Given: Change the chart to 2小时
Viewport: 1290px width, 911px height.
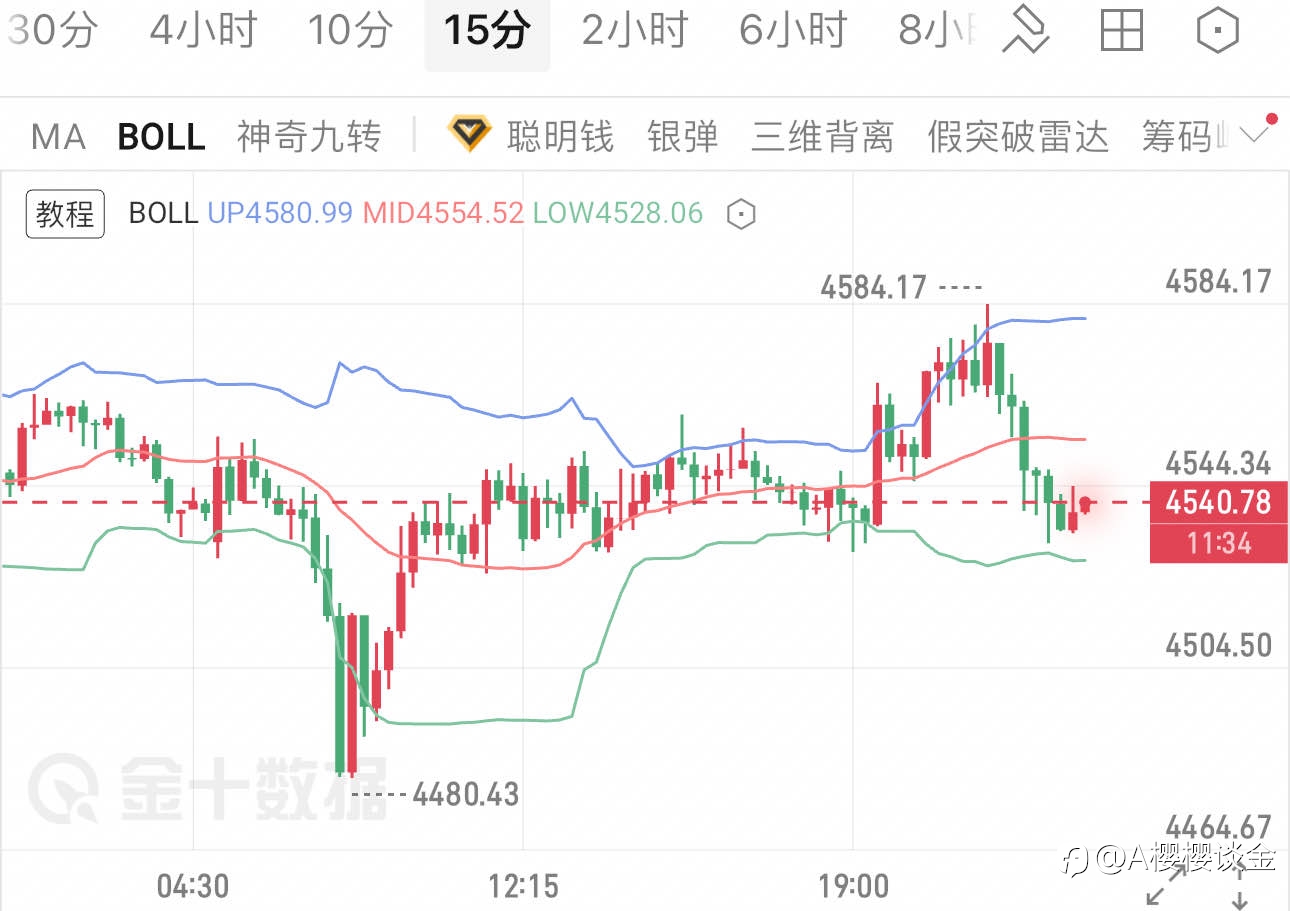Looking at the screenshot, I should [x=635, y=31].
